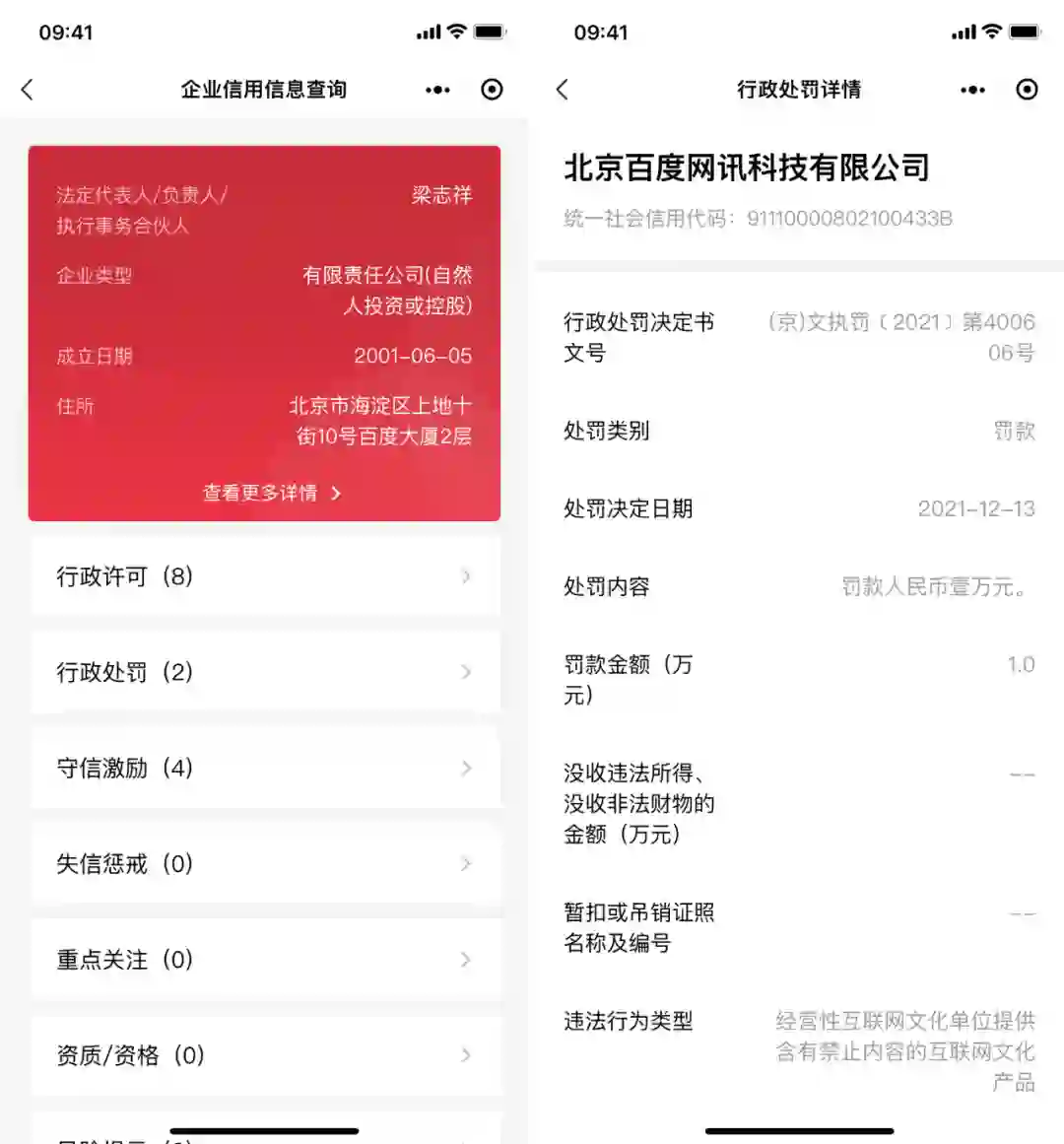Close the 行政处罚详情 mini program
The height and width of the screenshot is (1144, 1064).
(1027, 90)
